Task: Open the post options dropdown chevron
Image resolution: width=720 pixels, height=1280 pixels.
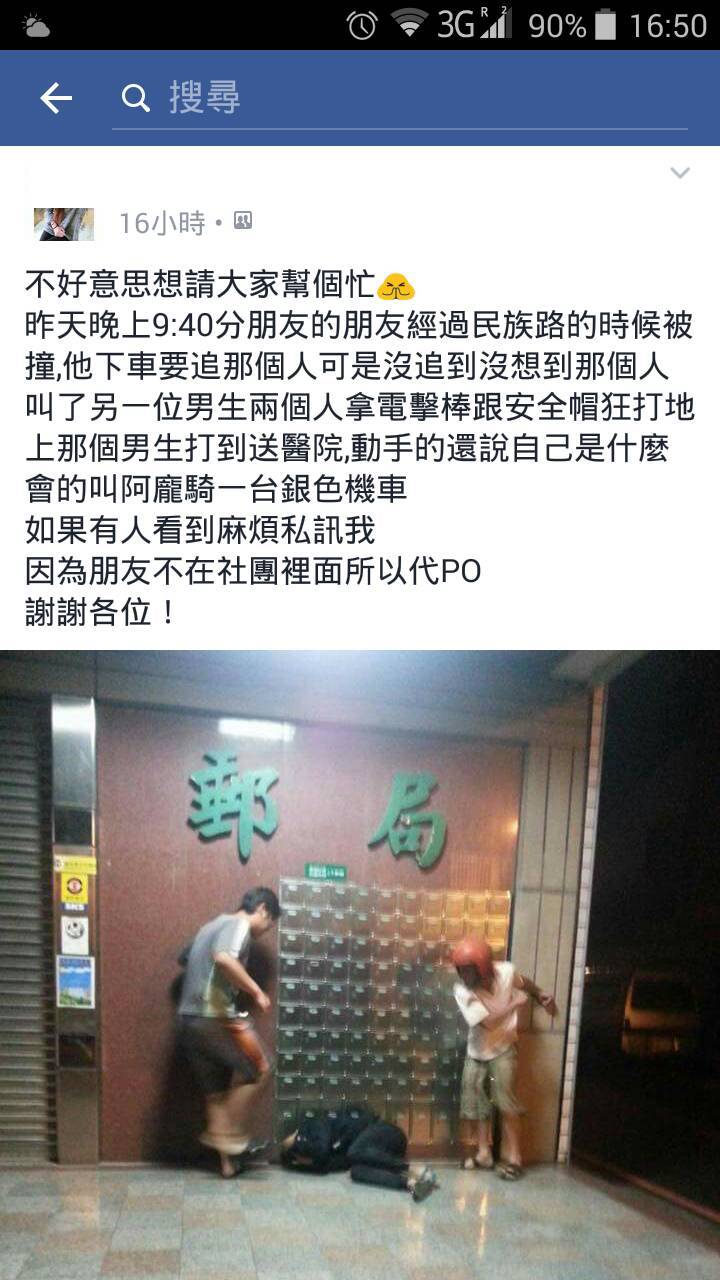Action: click(680, 173)
